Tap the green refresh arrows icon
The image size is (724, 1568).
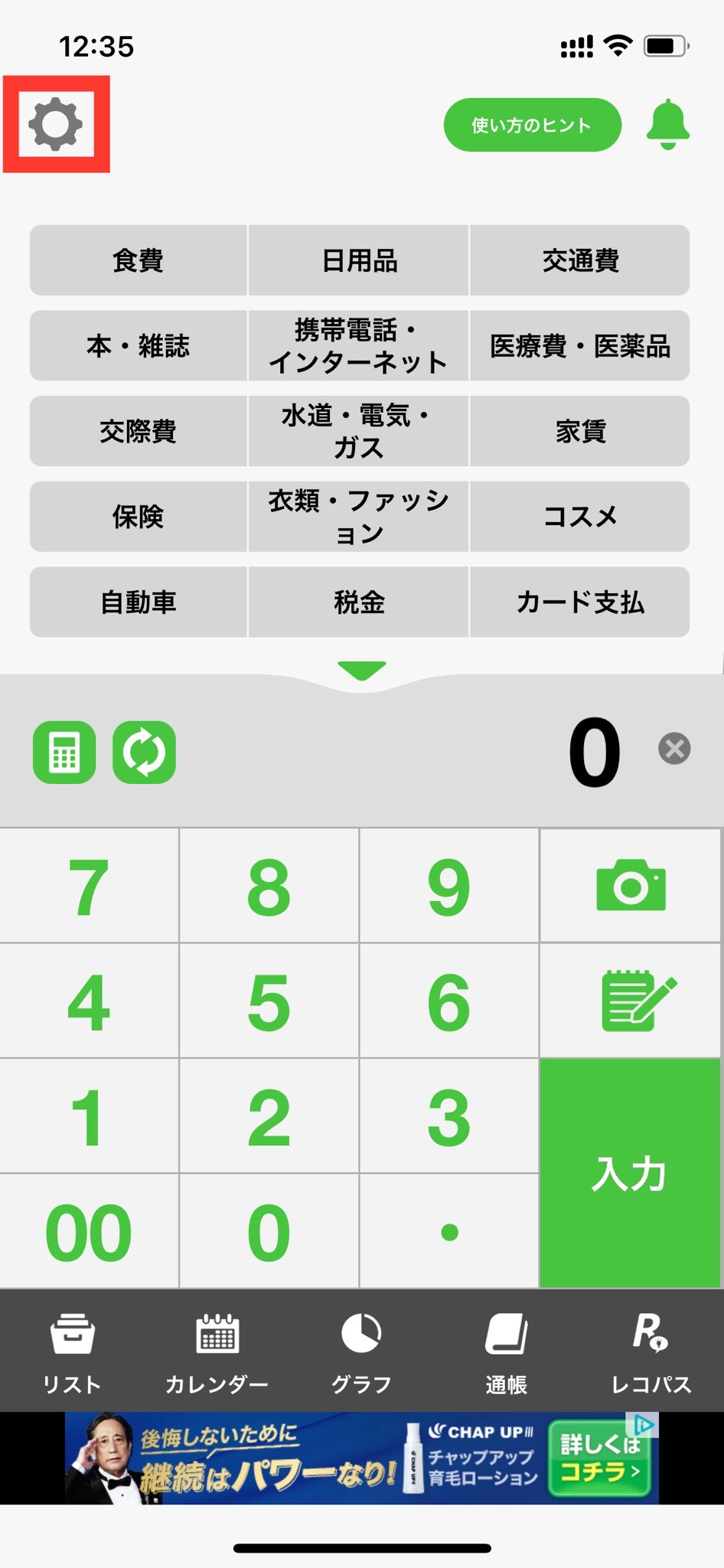tap(144, 752)
